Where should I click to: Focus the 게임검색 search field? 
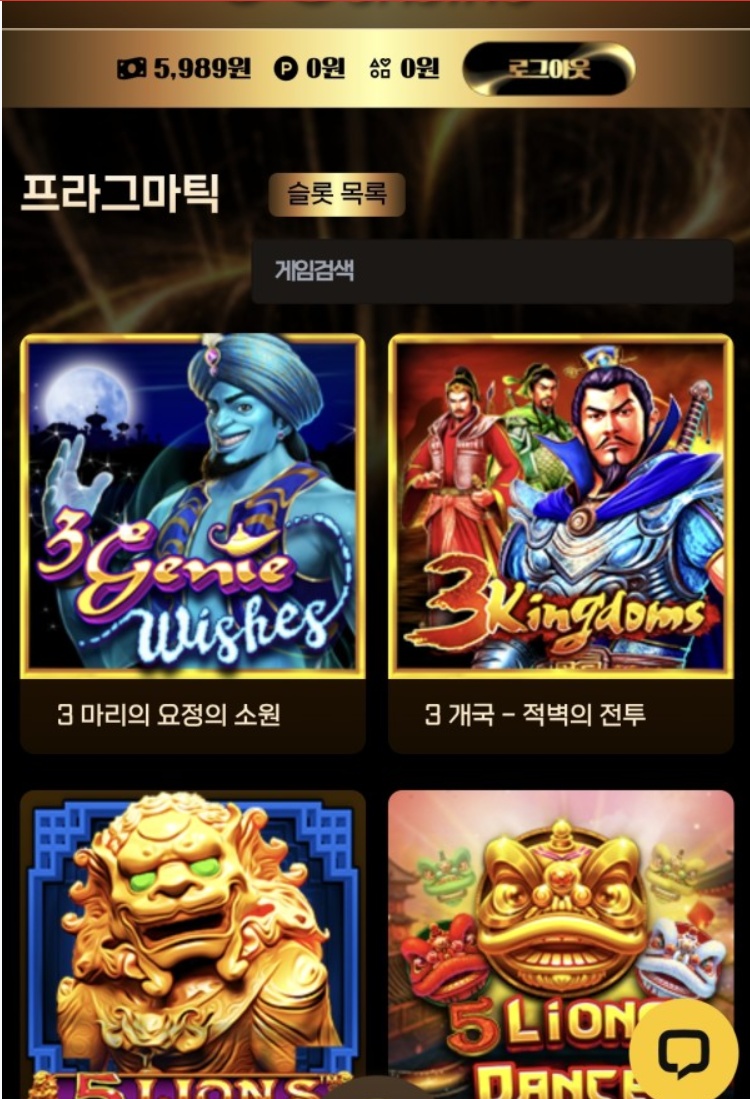[492, 271]
